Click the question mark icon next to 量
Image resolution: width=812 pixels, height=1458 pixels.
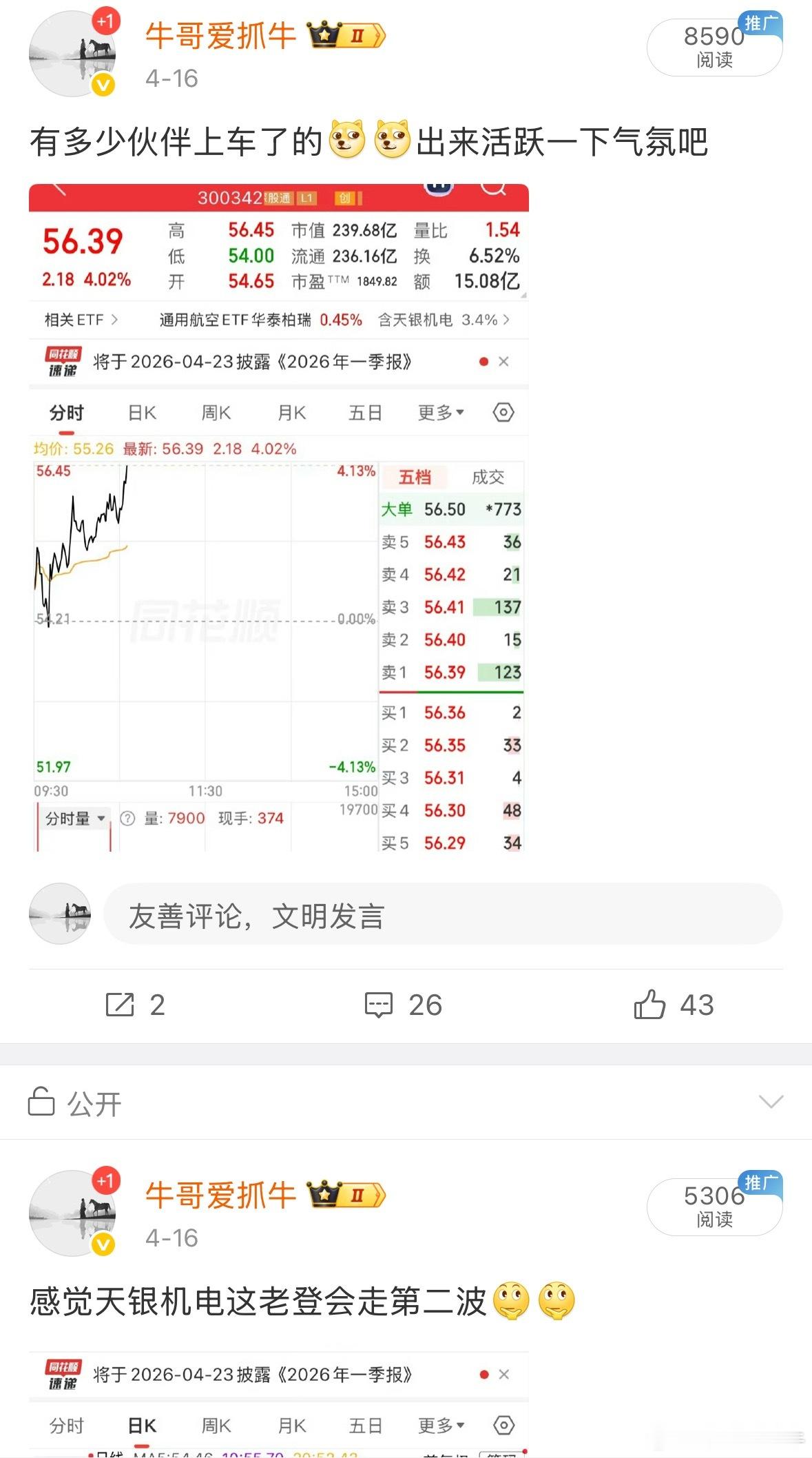pyautogui.click(x=127, y=818)
